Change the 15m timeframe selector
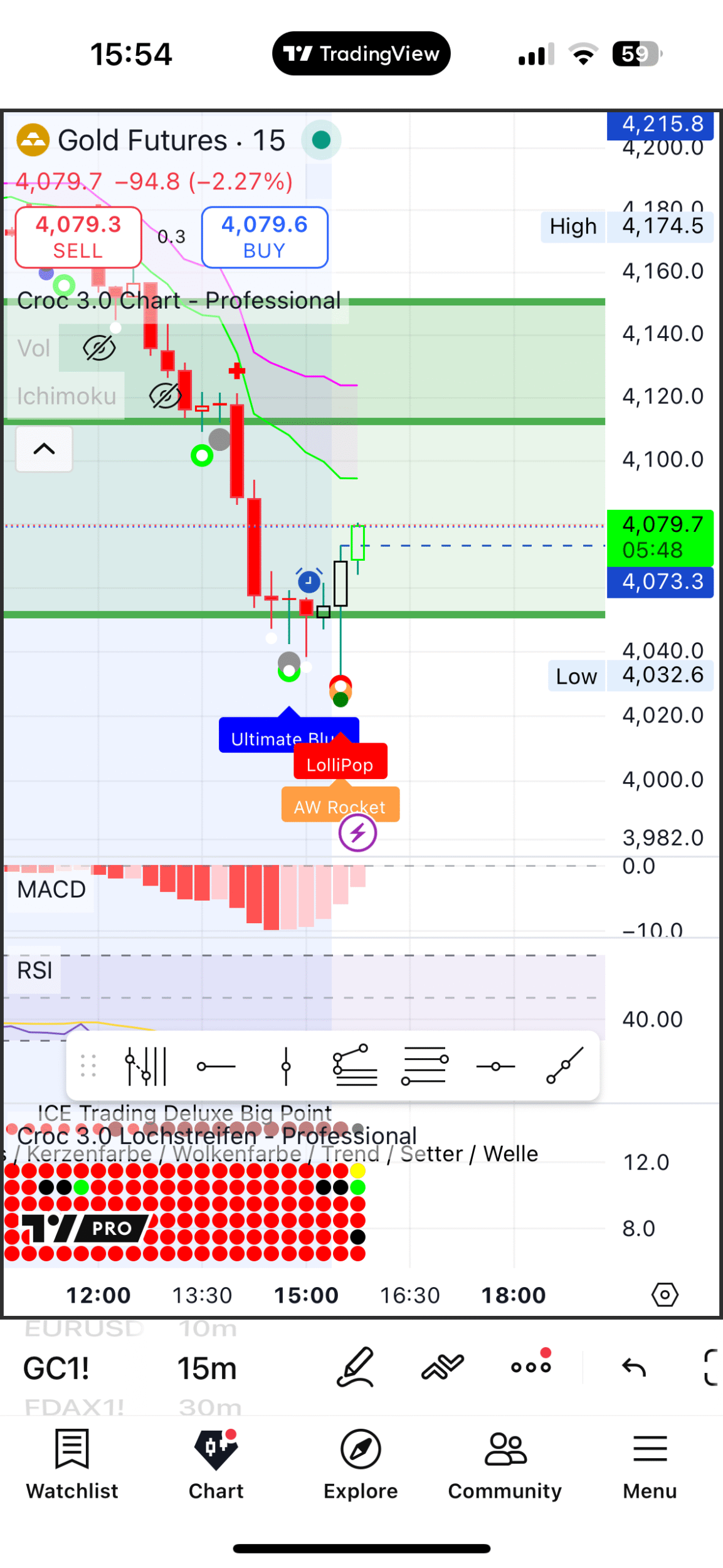The height and width of the screenshot is (1568, 723). coord(207,1369)
